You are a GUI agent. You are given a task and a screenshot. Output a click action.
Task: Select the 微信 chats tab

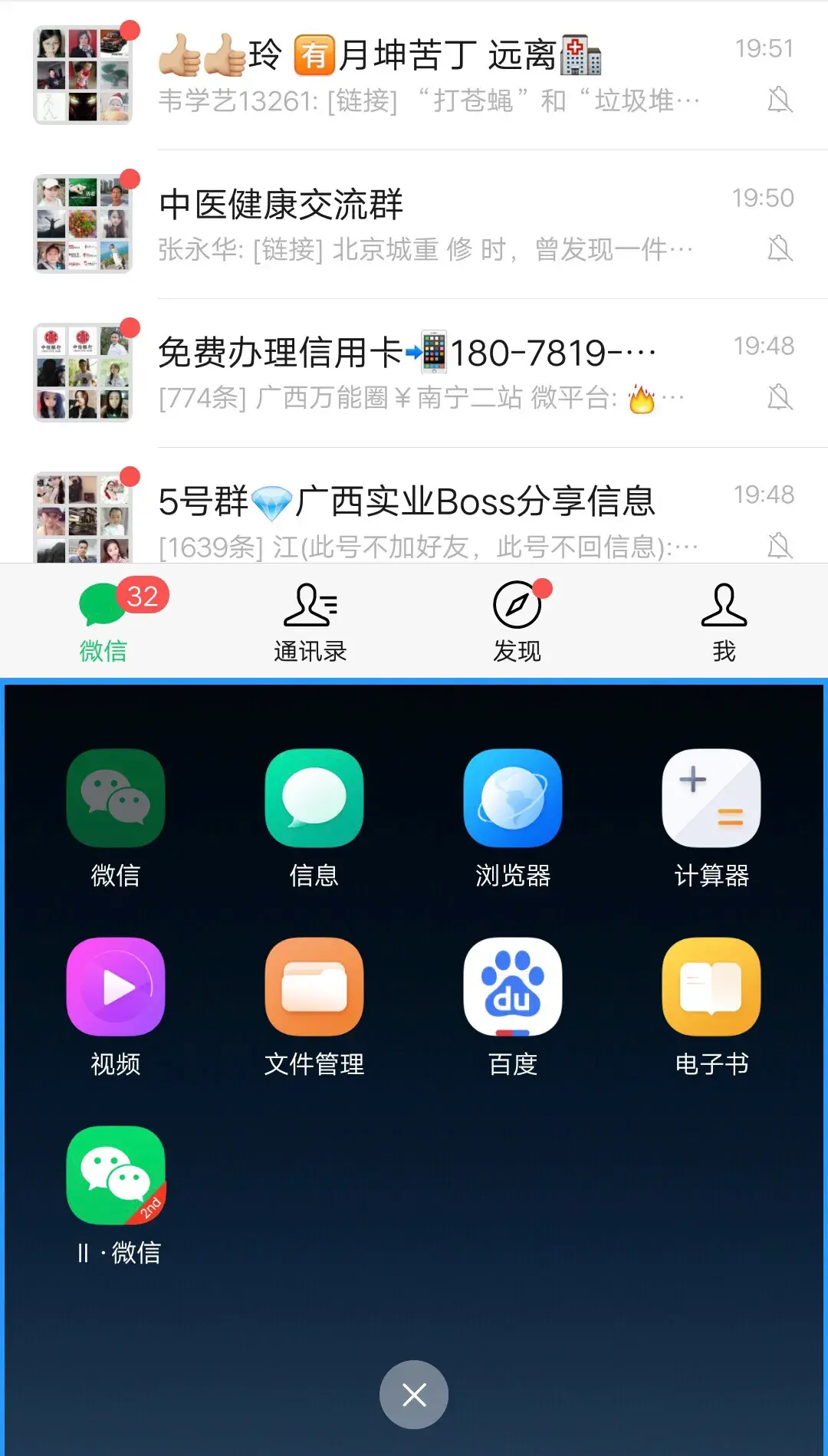(x=103, y=623)
